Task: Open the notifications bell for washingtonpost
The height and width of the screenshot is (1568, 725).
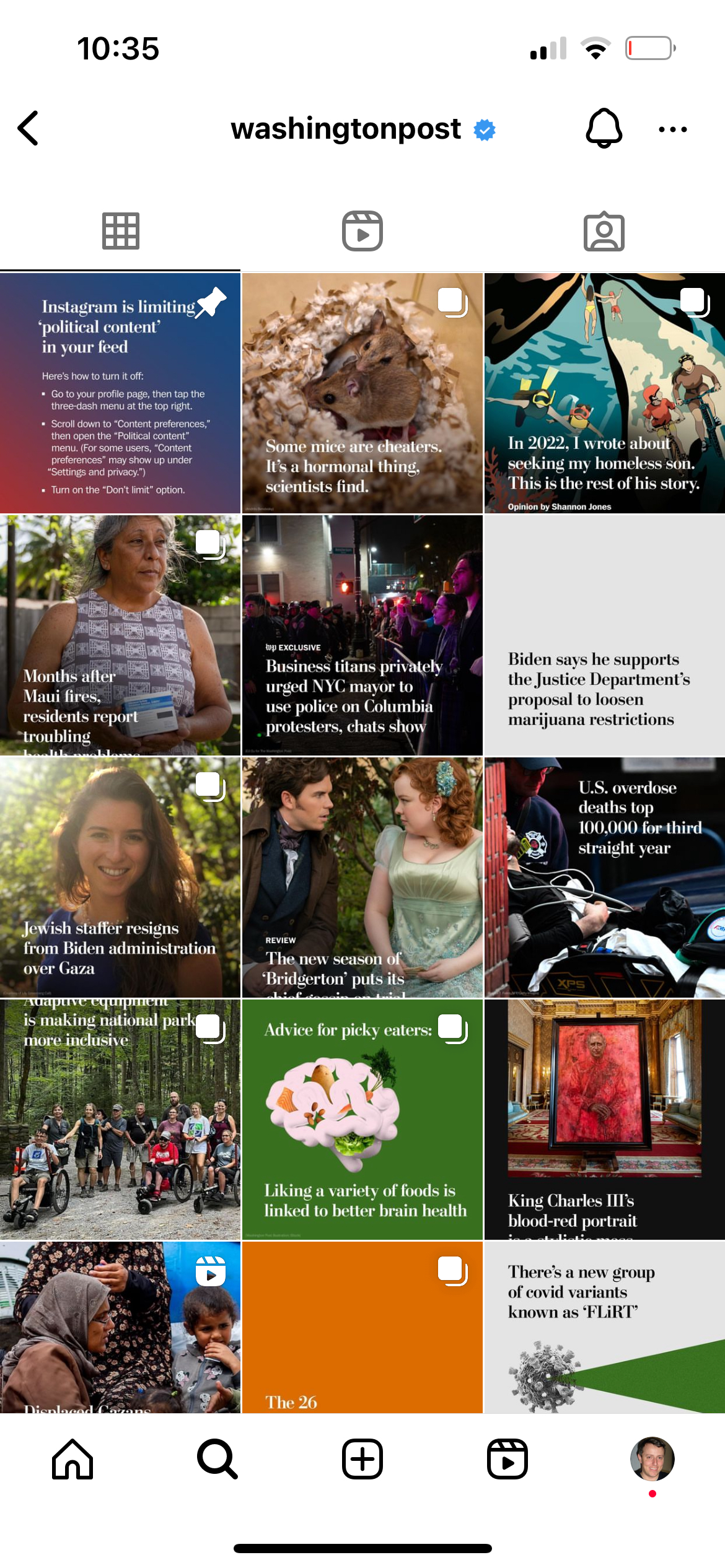Action: (604, 129)
